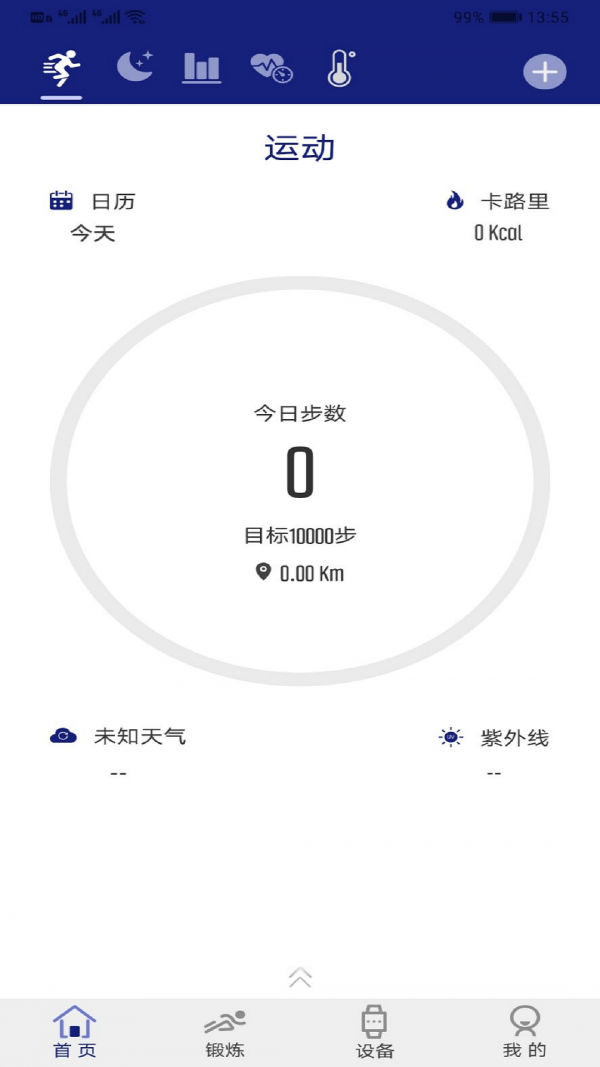This screenshot has width=600, height=1067.
Task: Tap the plus add button
Action: click(x=545, y=72)
